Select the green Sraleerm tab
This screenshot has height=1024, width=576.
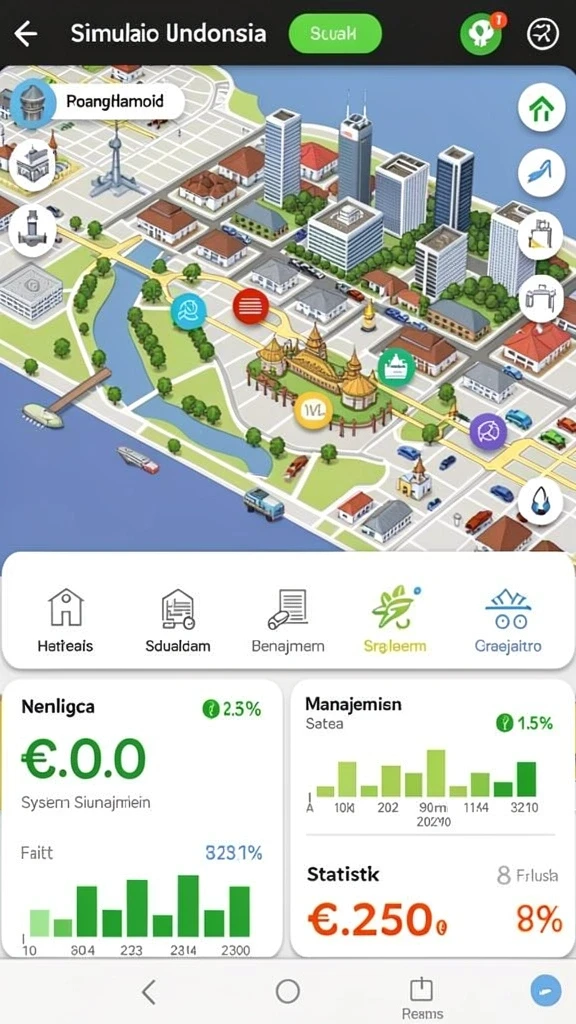[394, 621]
